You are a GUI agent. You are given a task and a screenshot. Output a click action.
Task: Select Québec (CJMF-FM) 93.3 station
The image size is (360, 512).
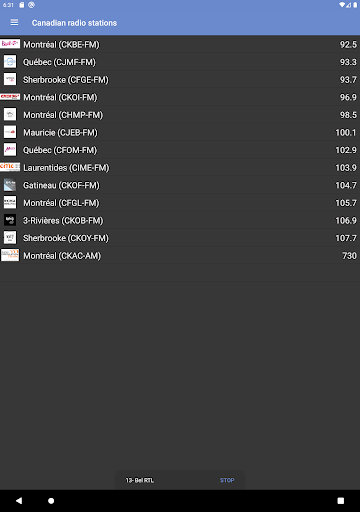point(180,62)
